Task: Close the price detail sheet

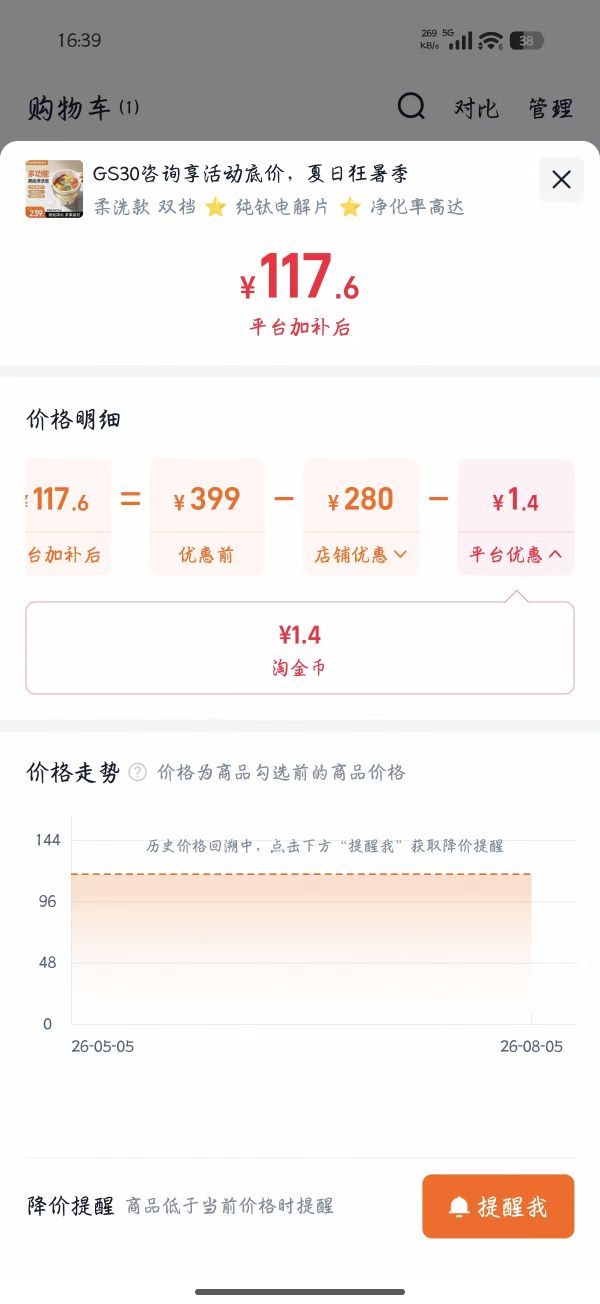Action: (x=561, y=179)
